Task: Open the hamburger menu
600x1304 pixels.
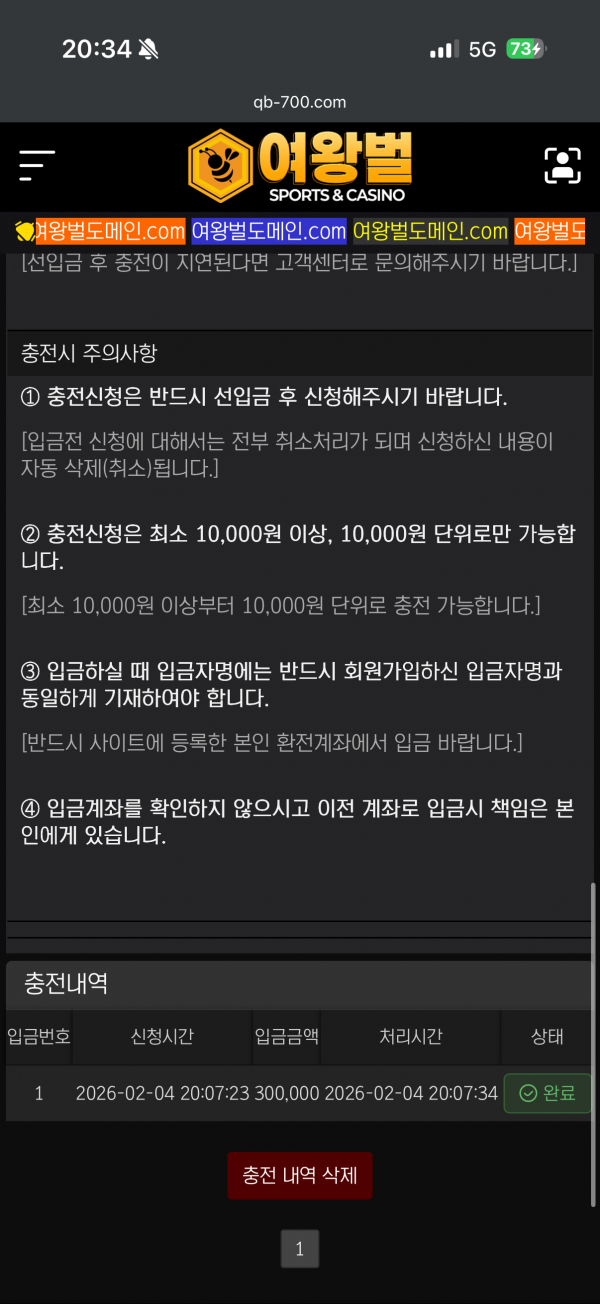Action: tap(36, 165)
